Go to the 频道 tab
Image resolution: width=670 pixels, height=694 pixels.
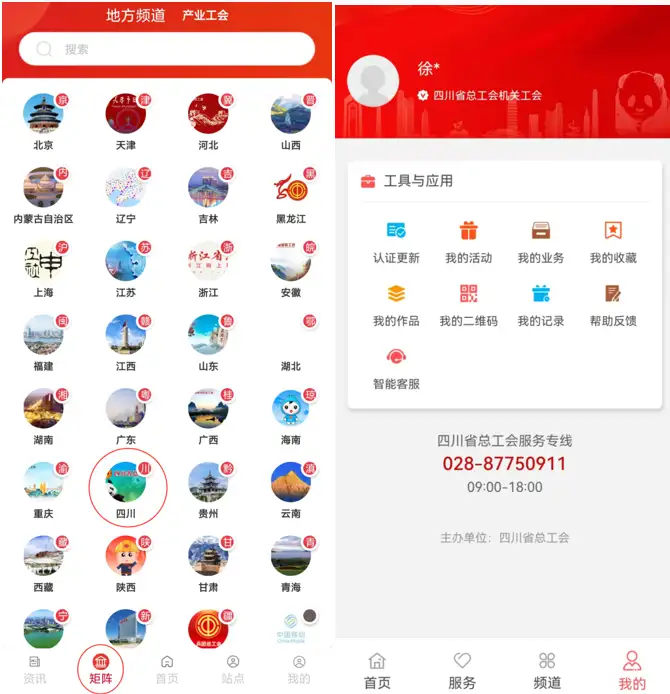coord(546,669)
